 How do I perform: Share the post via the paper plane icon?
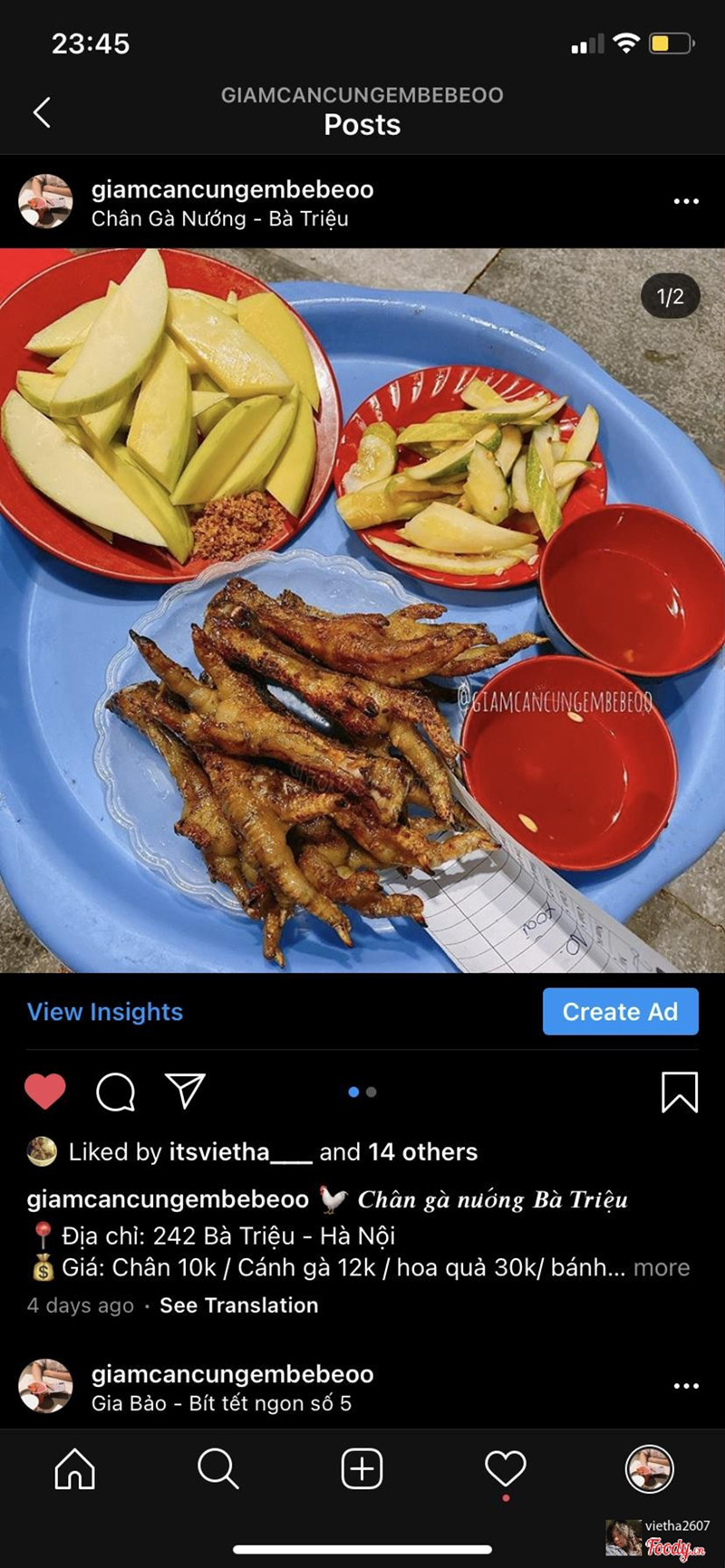pos(186,1092)
